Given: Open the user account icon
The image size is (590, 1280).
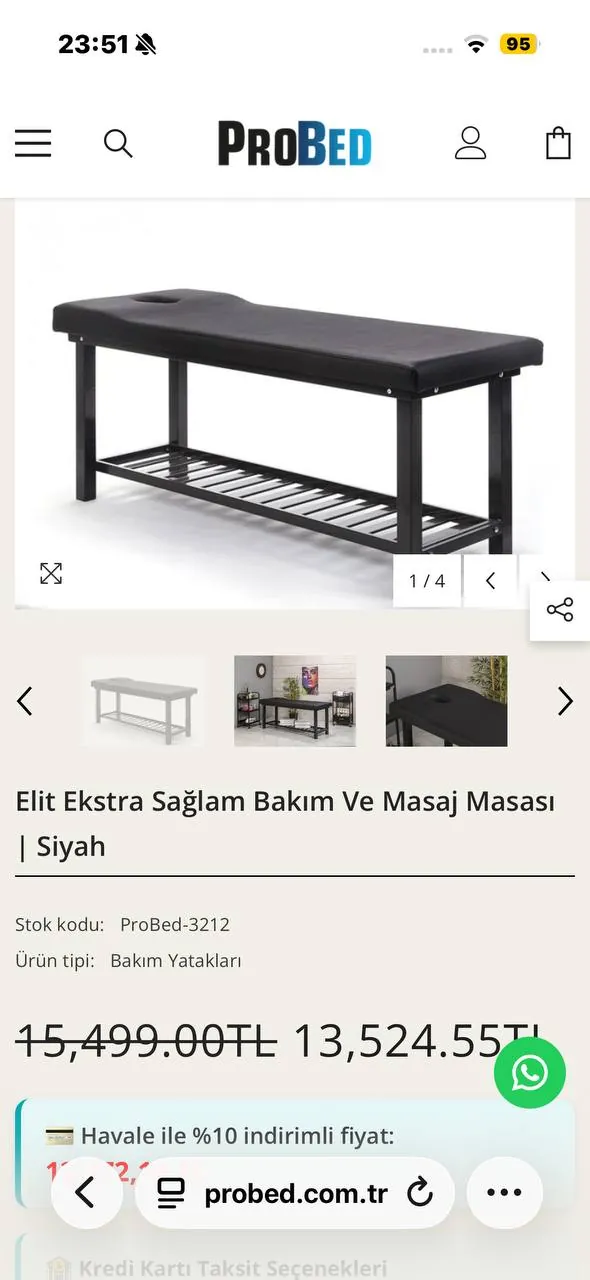Looking at the screenshot, I should pos(470,143).
